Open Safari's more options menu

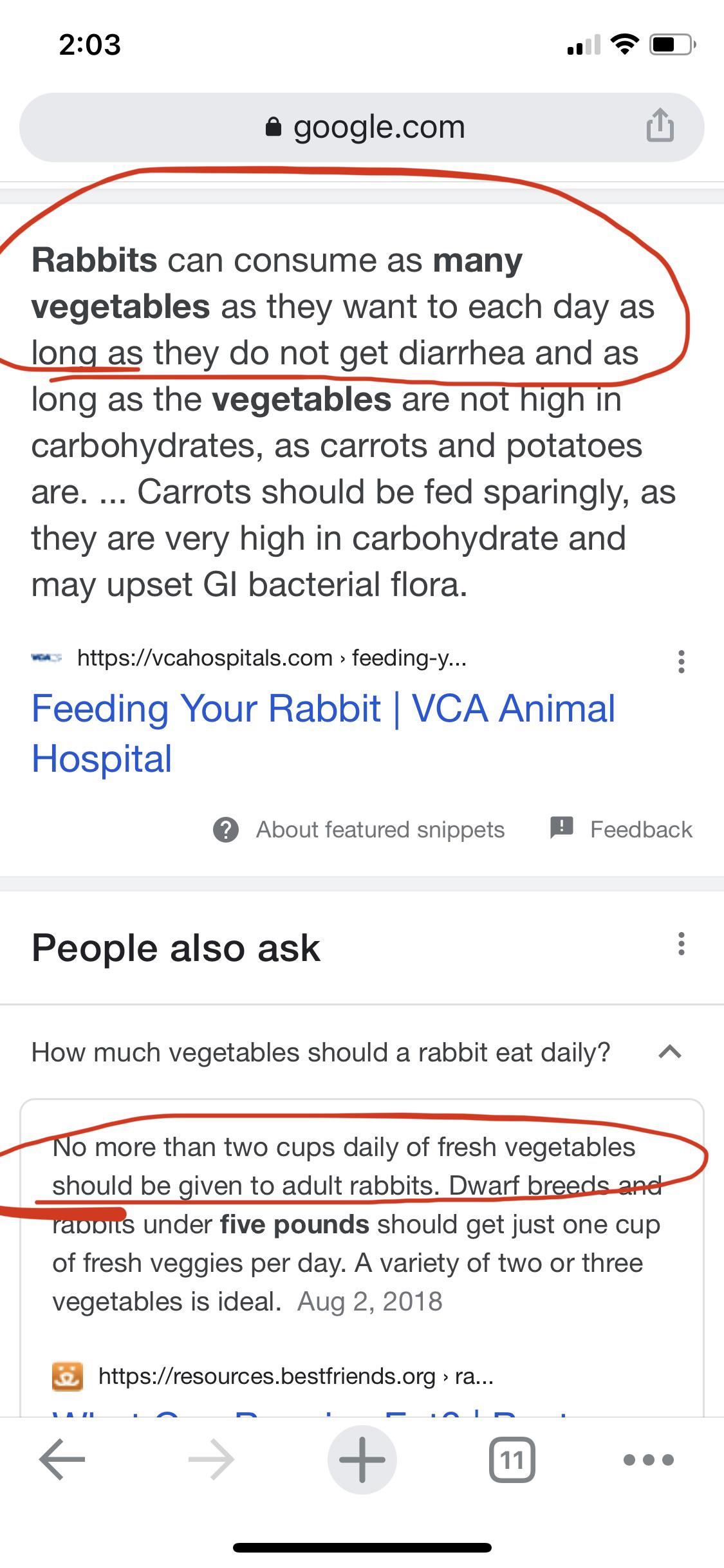tap(647, 1459)
